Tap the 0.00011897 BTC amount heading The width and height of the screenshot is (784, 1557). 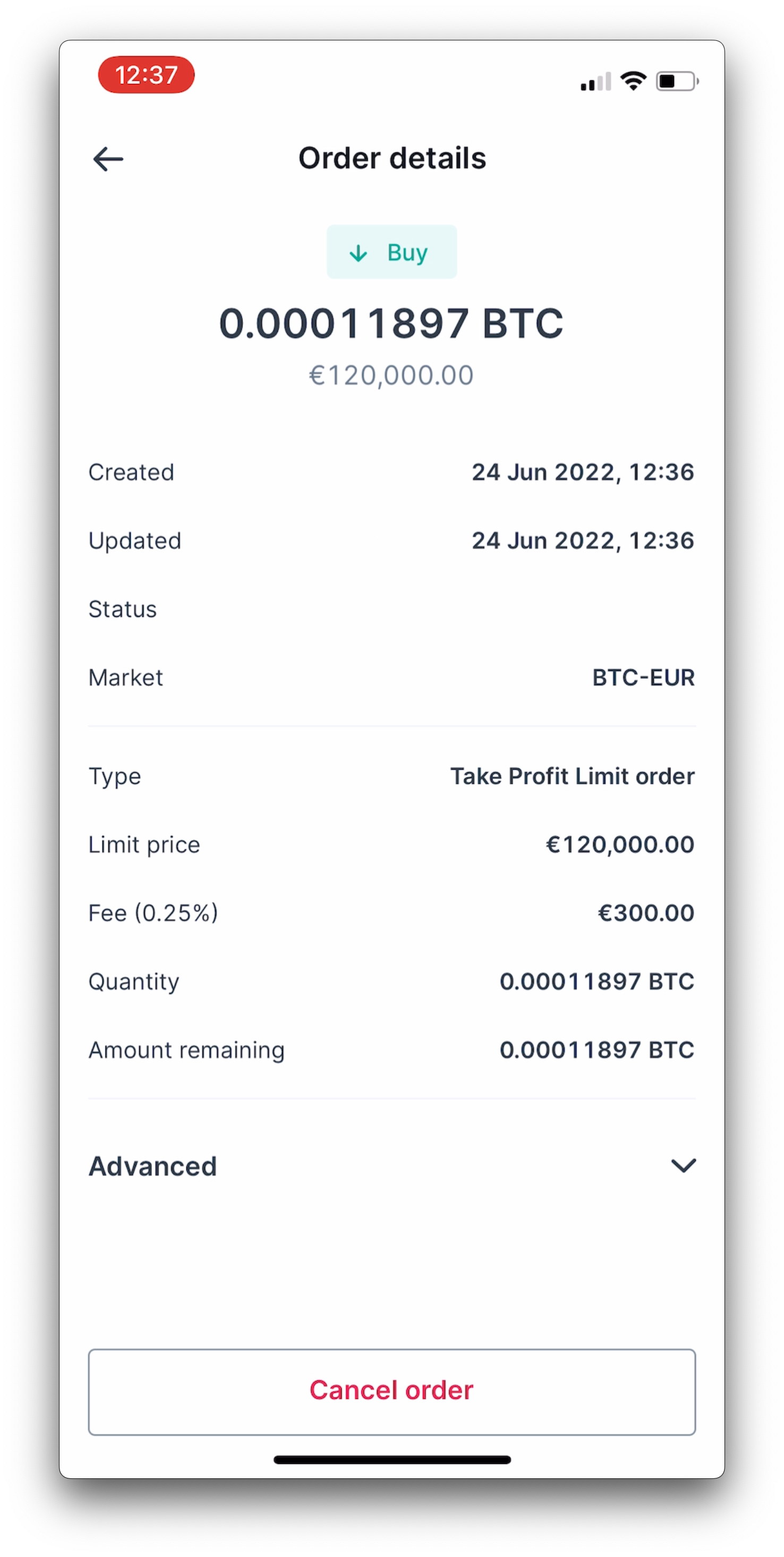tap(391, 324)
